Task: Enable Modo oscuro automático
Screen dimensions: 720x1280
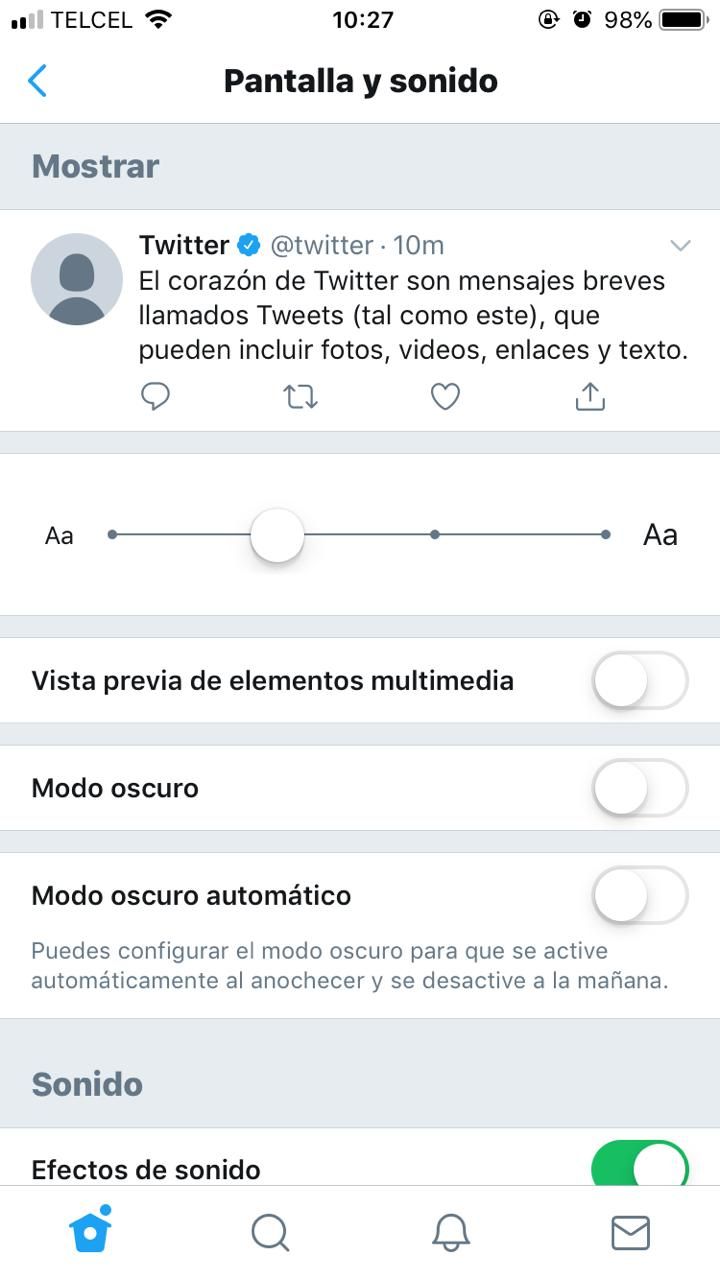Action: 640,895
